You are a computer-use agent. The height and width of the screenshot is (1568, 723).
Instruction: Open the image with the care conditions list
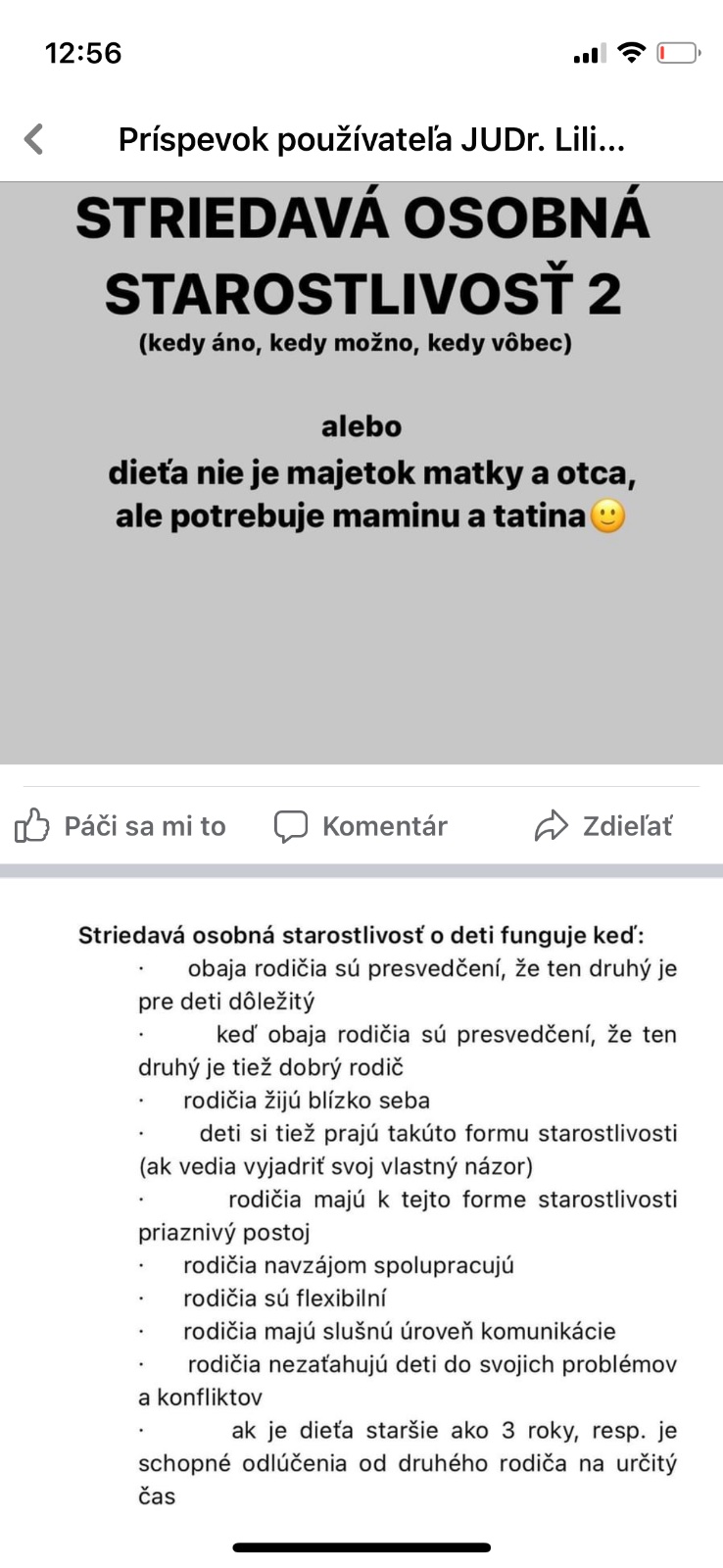(377, 1215)
